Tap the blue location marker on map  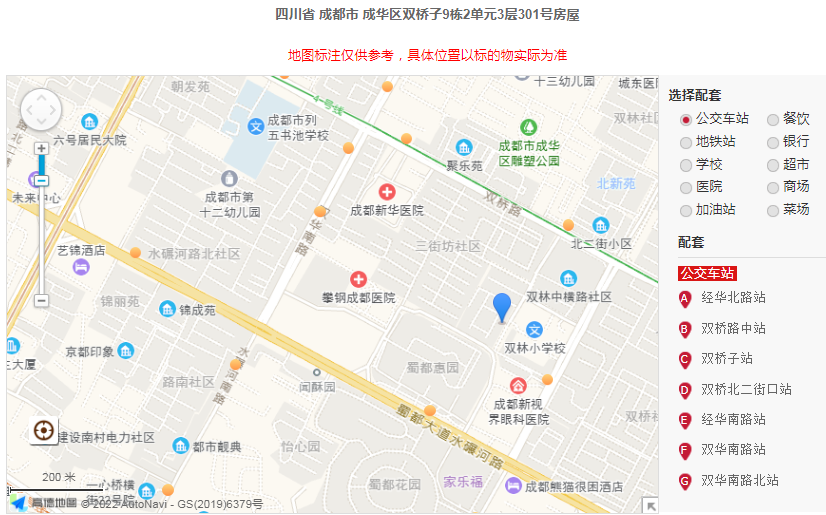(502, 306)
